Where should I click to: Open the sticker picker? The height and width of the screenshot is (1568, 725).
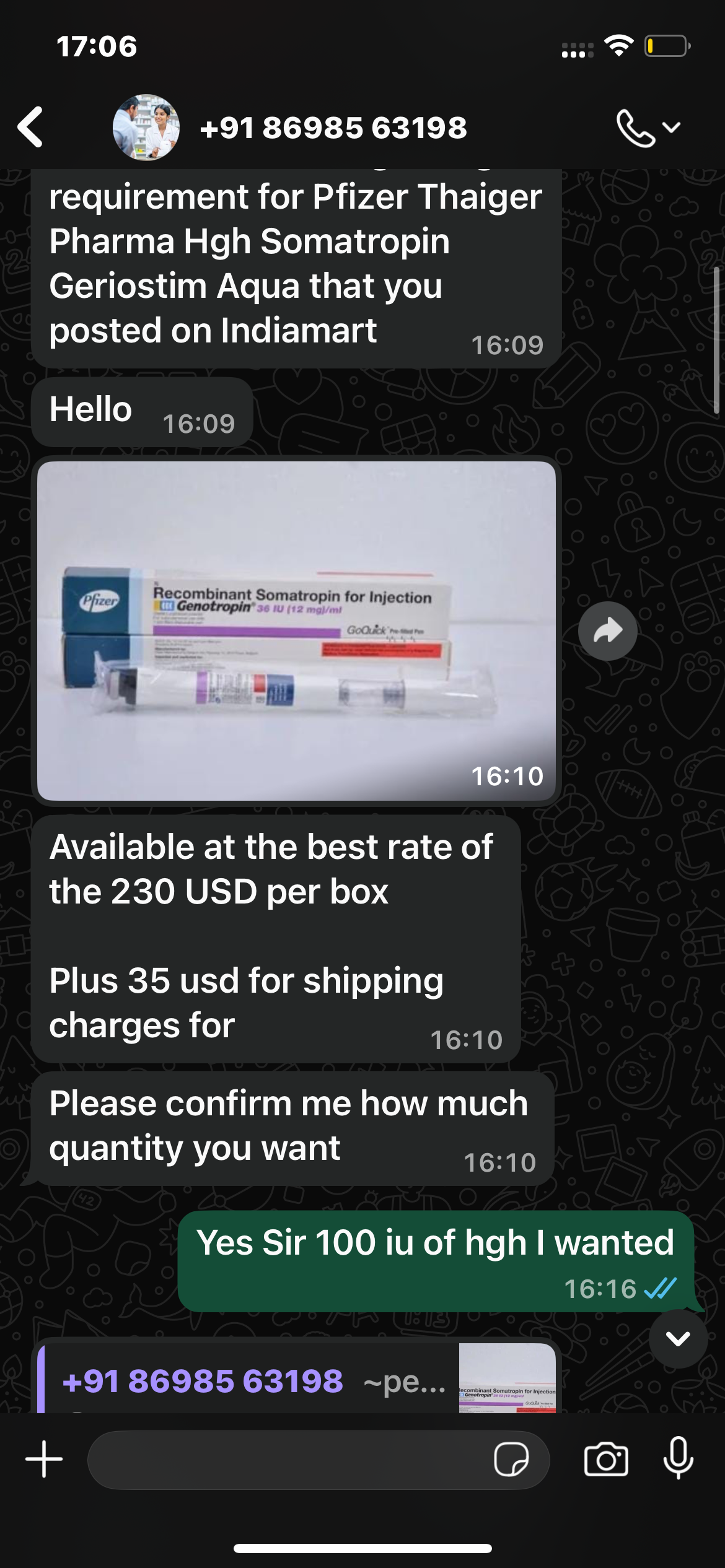pos(511,1460)
